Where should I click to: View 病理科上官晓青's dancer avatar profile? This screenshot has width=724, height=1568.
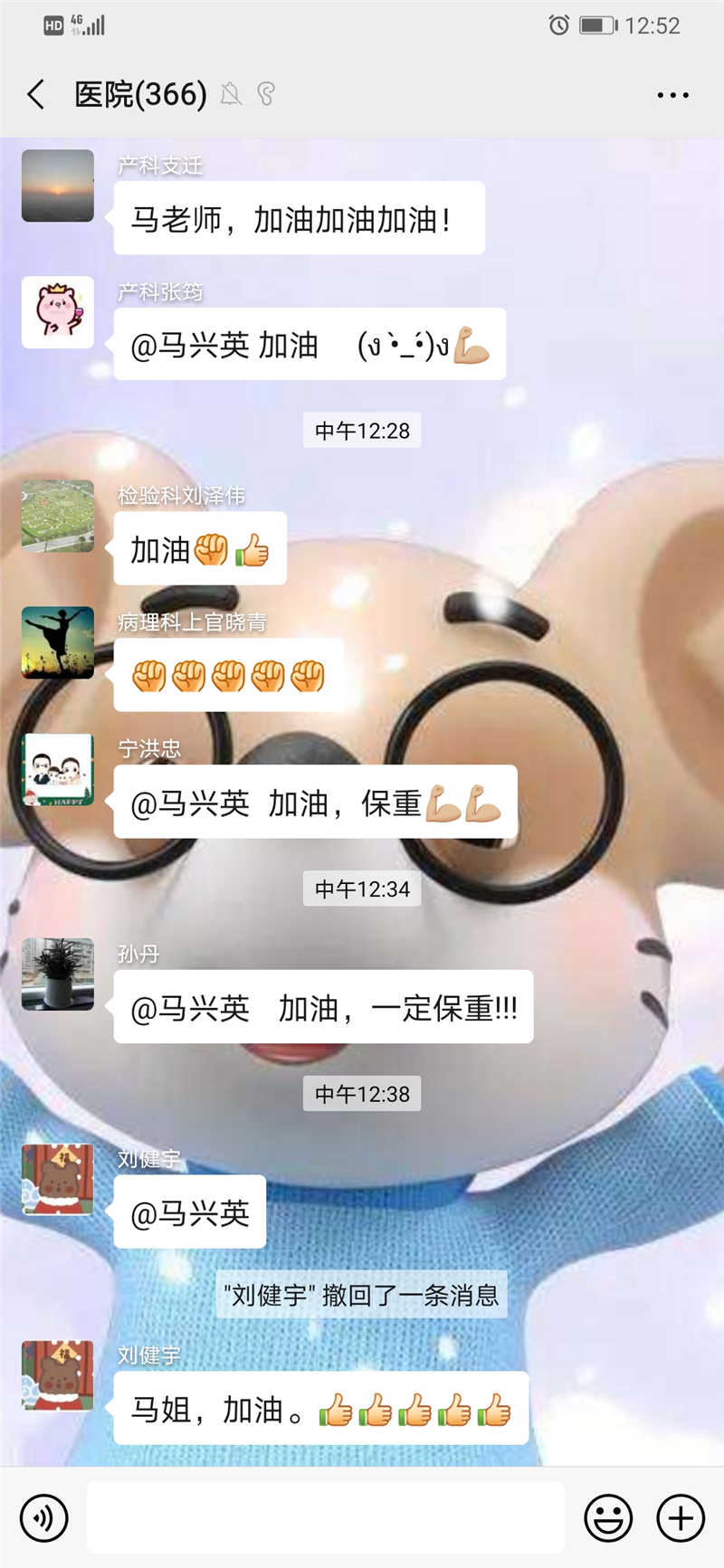58,642
